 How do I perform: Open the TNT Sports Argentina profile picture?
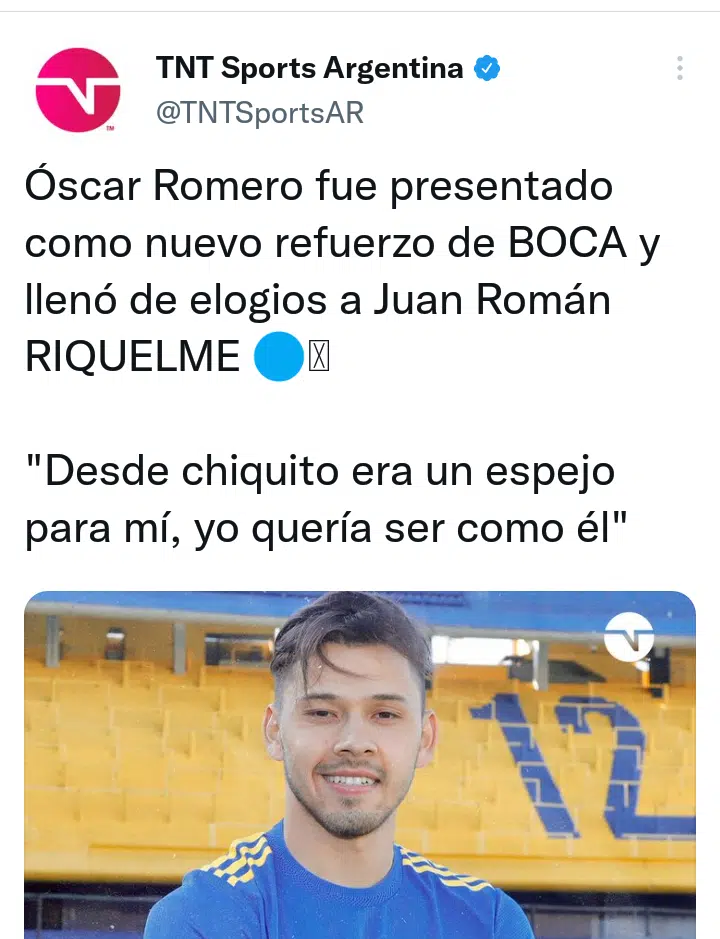[x=78, y=90]
